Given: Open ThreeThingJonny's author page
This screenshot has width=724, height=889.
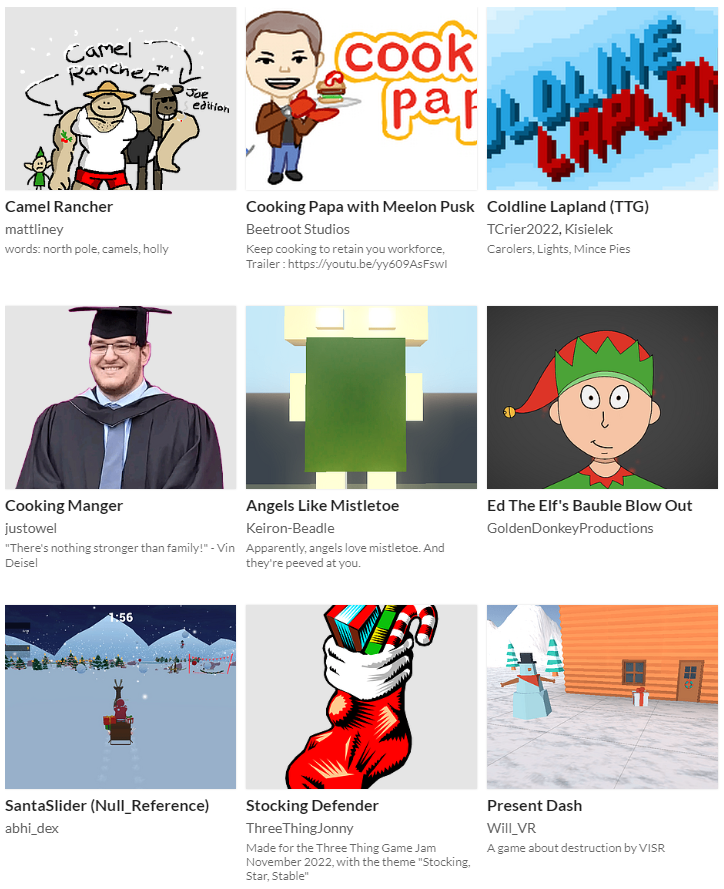Looking at the screenshot, I should point(299,827).
